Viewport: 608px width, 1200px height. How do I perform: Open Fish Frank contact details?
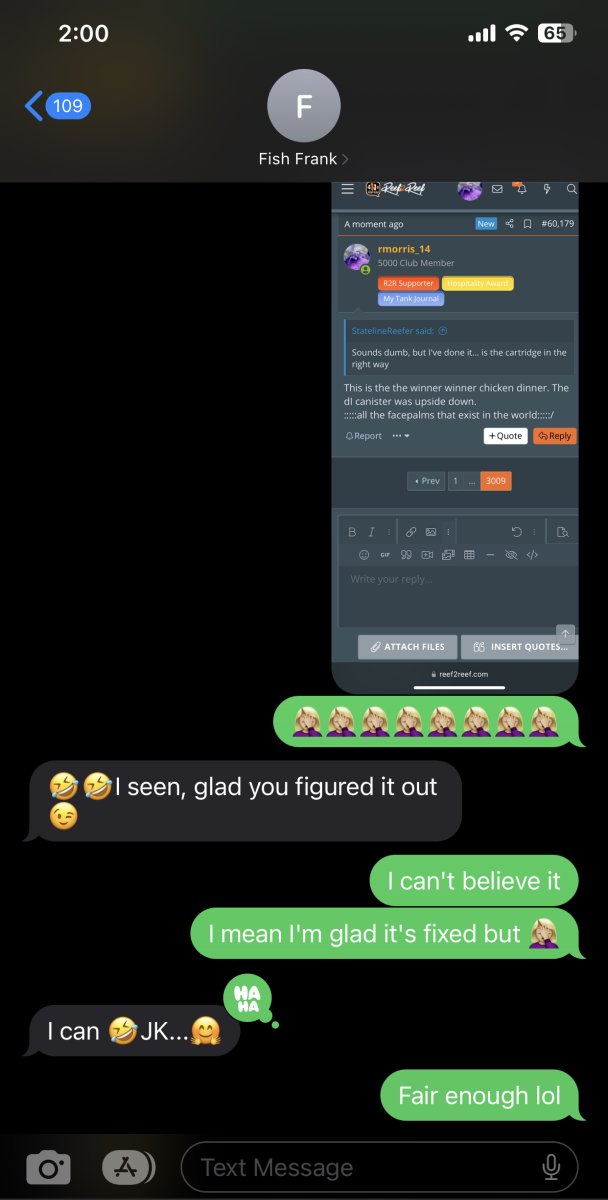point(304,118)
